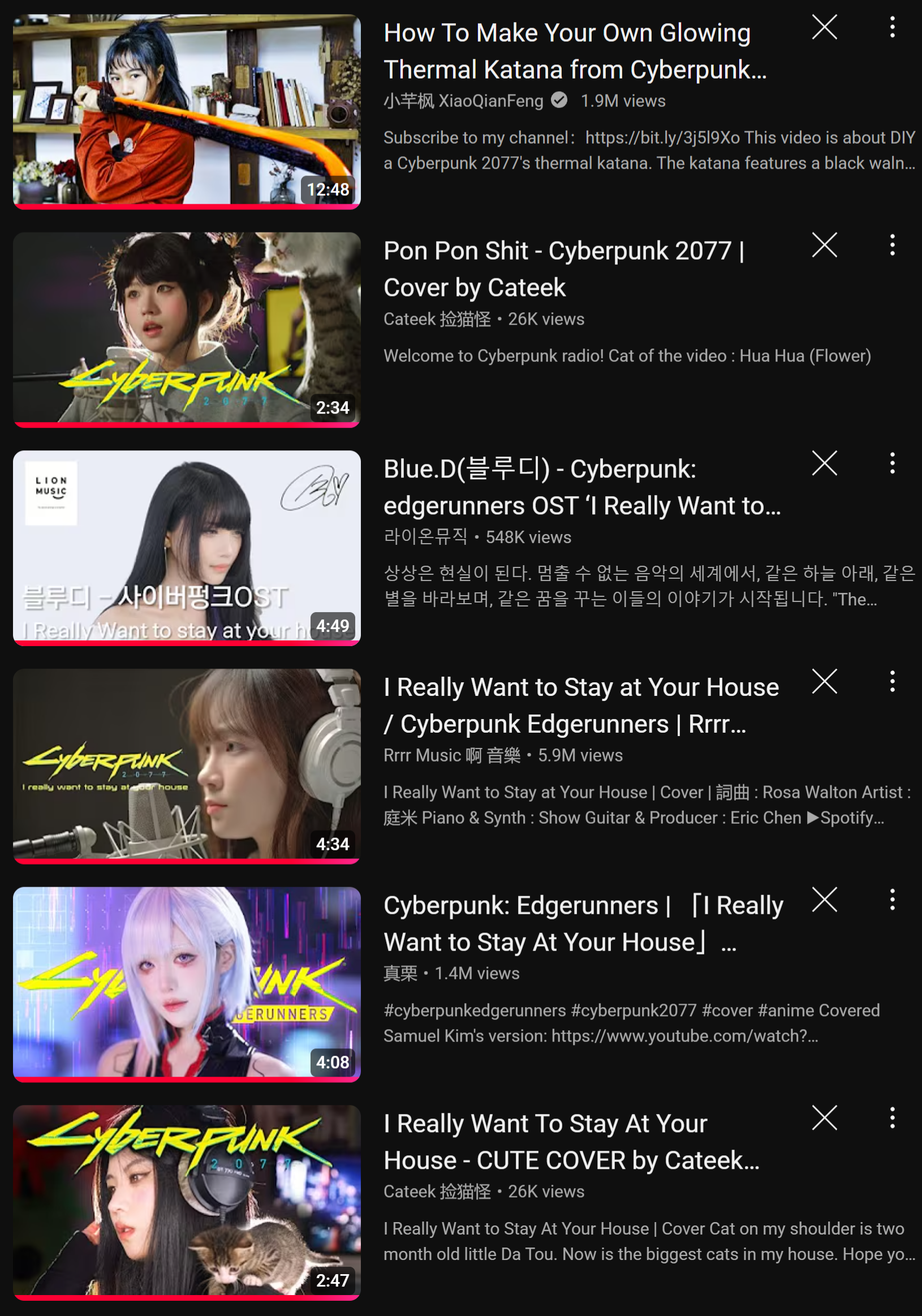The image size is (922, 1316).
Task: Play the Rrrr Music cover video thumbnail
Action: click(187, 766)
